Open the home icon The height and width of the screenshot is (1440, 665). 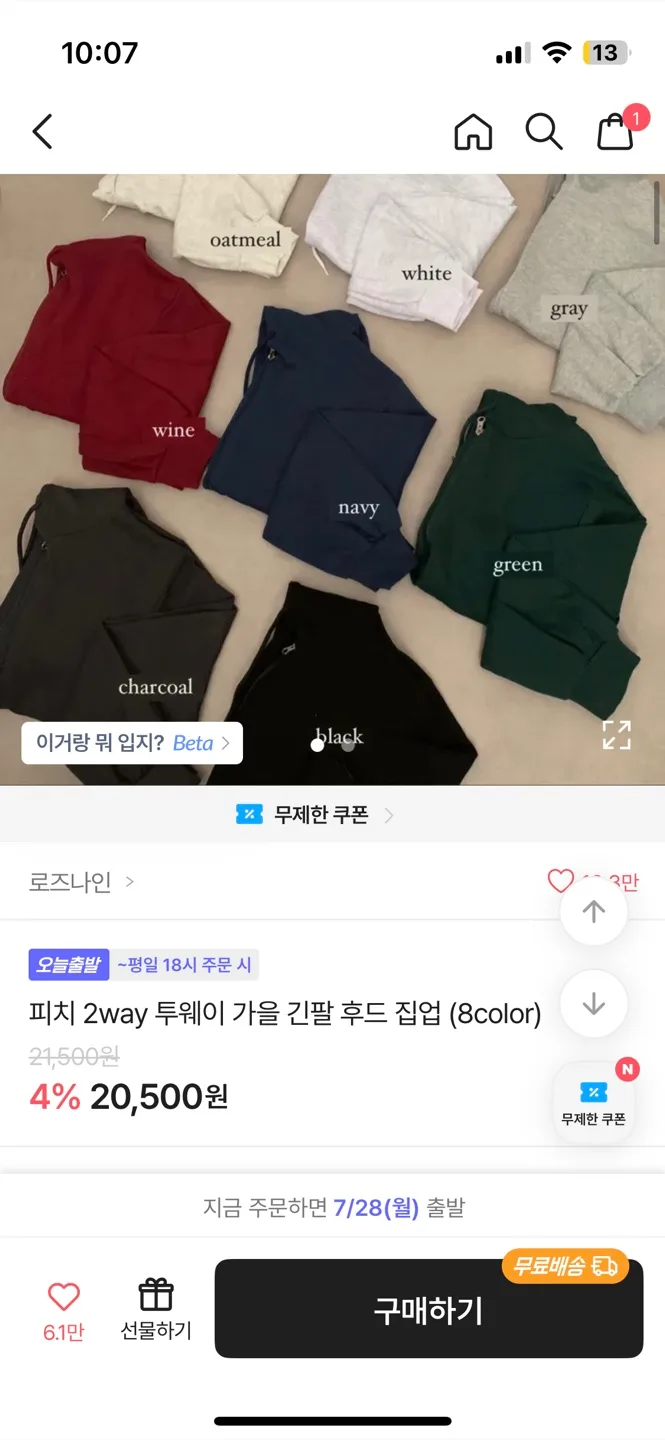pyautogui.click(x=473, y=131)
